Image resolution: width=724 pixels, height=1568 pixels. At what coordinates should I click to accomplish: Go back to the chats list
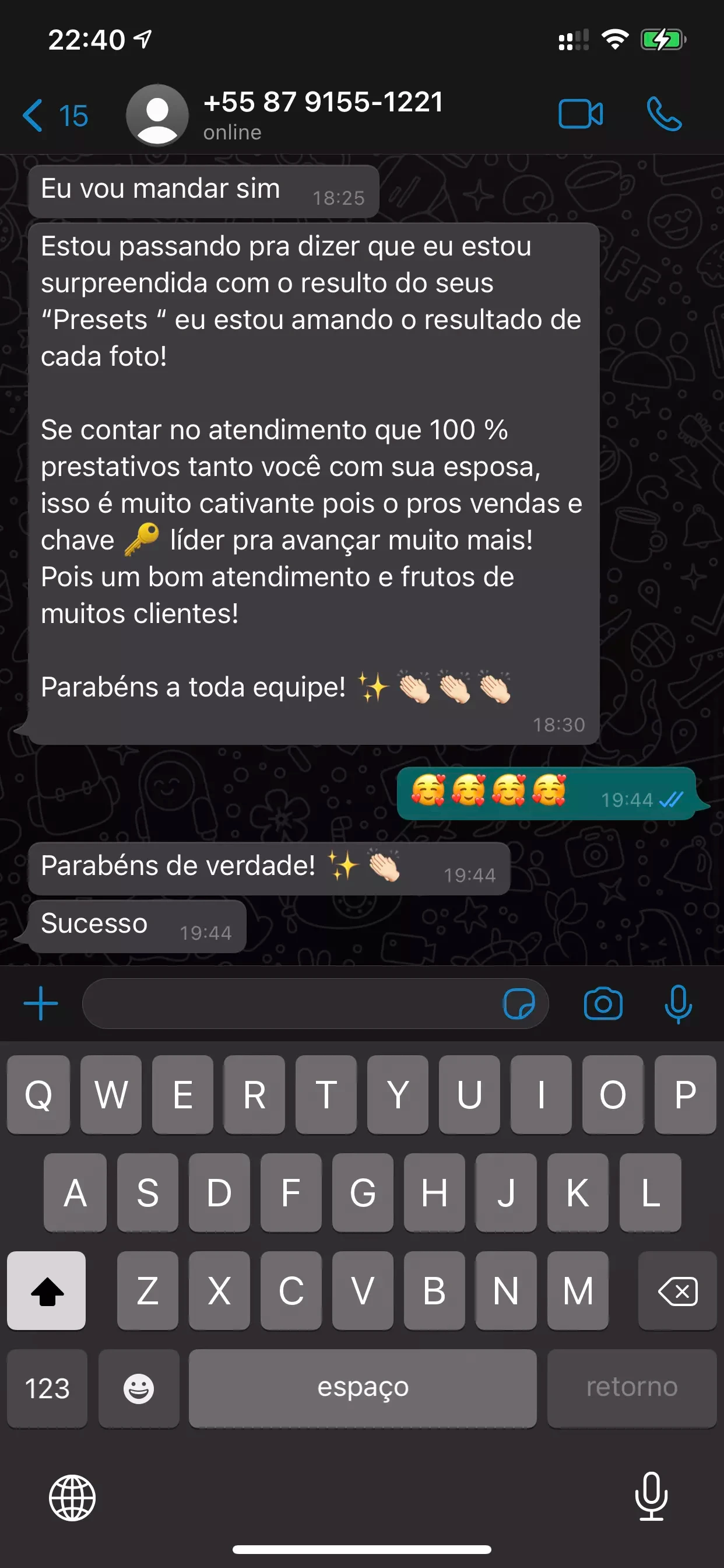[x=54, y=115]
